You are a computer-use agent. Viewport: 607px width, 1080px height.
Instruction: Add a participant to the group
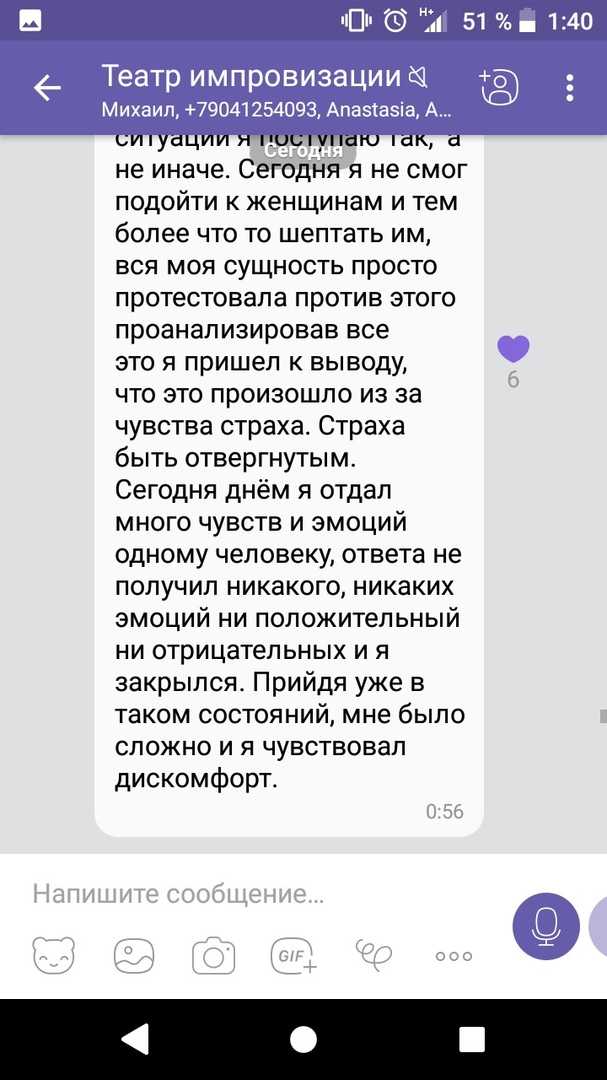pos(498,87)
